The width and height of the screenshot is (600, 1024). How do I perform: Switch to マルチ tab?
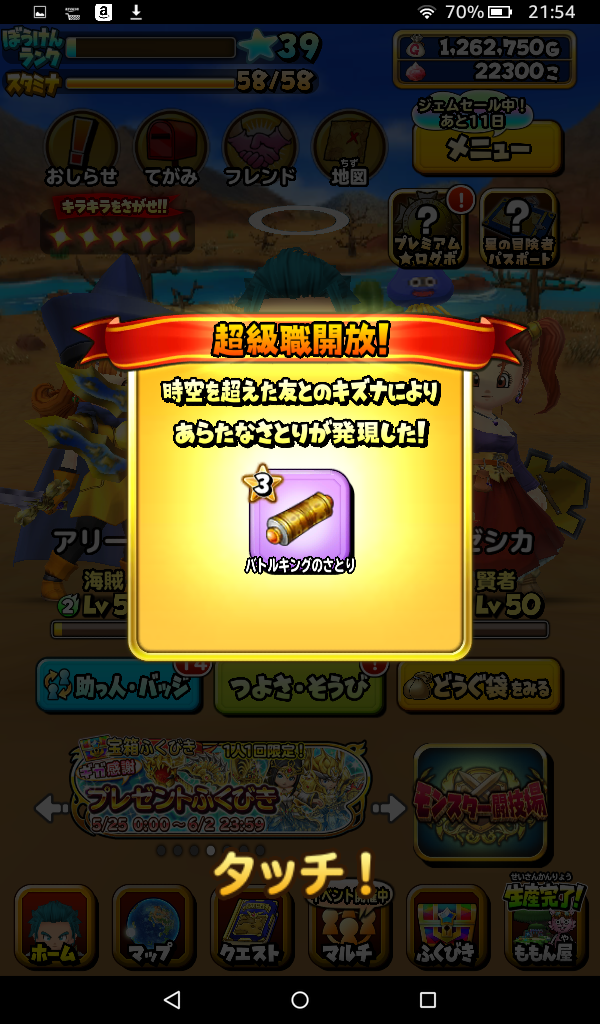pyautogui.click(x=349, y=928)
